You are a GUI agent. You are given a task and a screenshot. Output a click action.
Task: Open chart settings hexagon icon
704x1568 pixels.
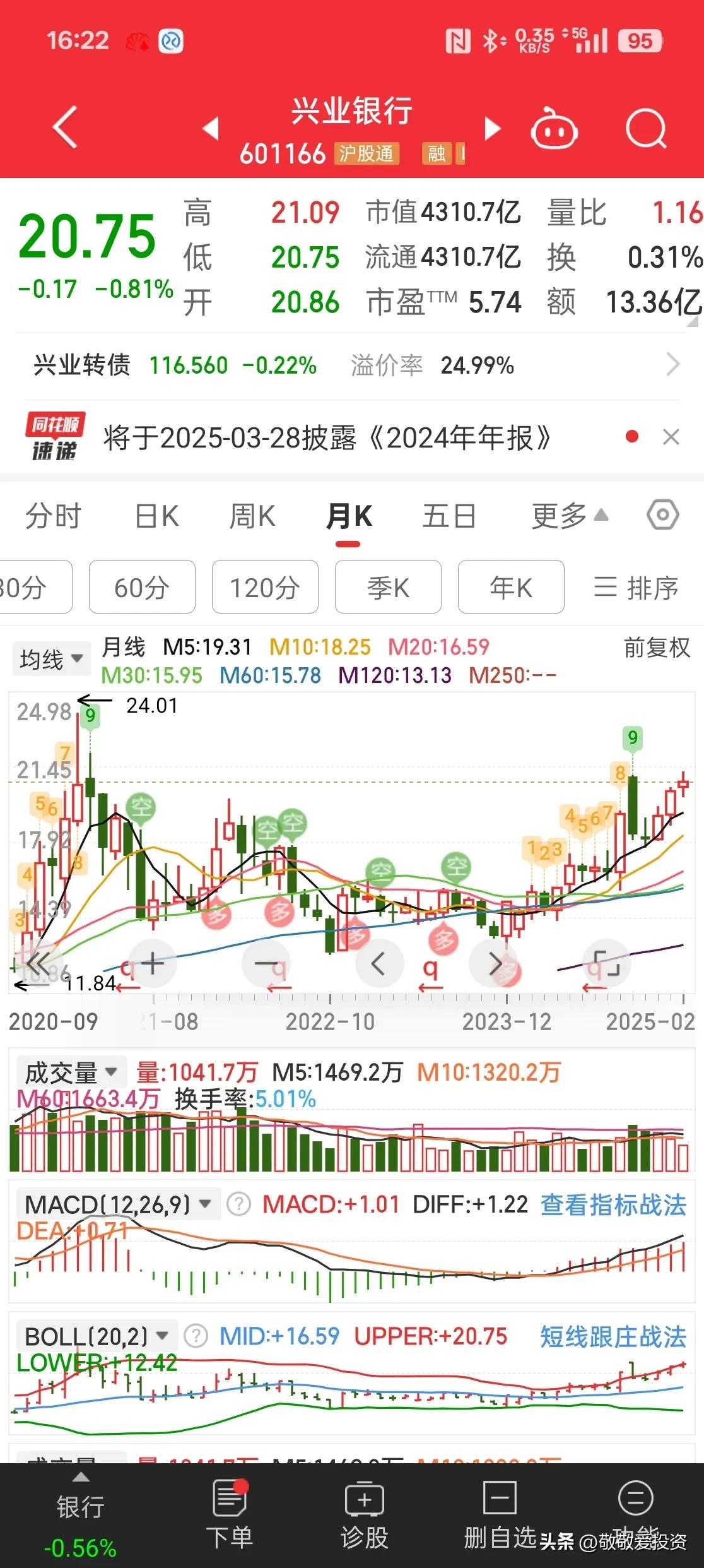point(662,515)
